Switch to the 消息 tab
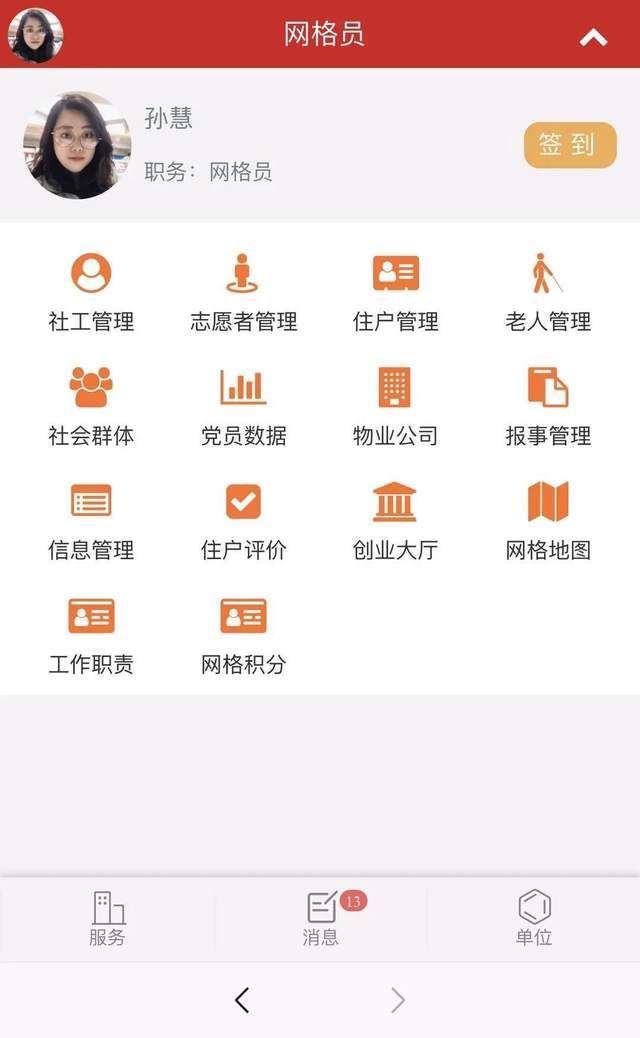Viewport: 640px width, 1038px height. 322,918
